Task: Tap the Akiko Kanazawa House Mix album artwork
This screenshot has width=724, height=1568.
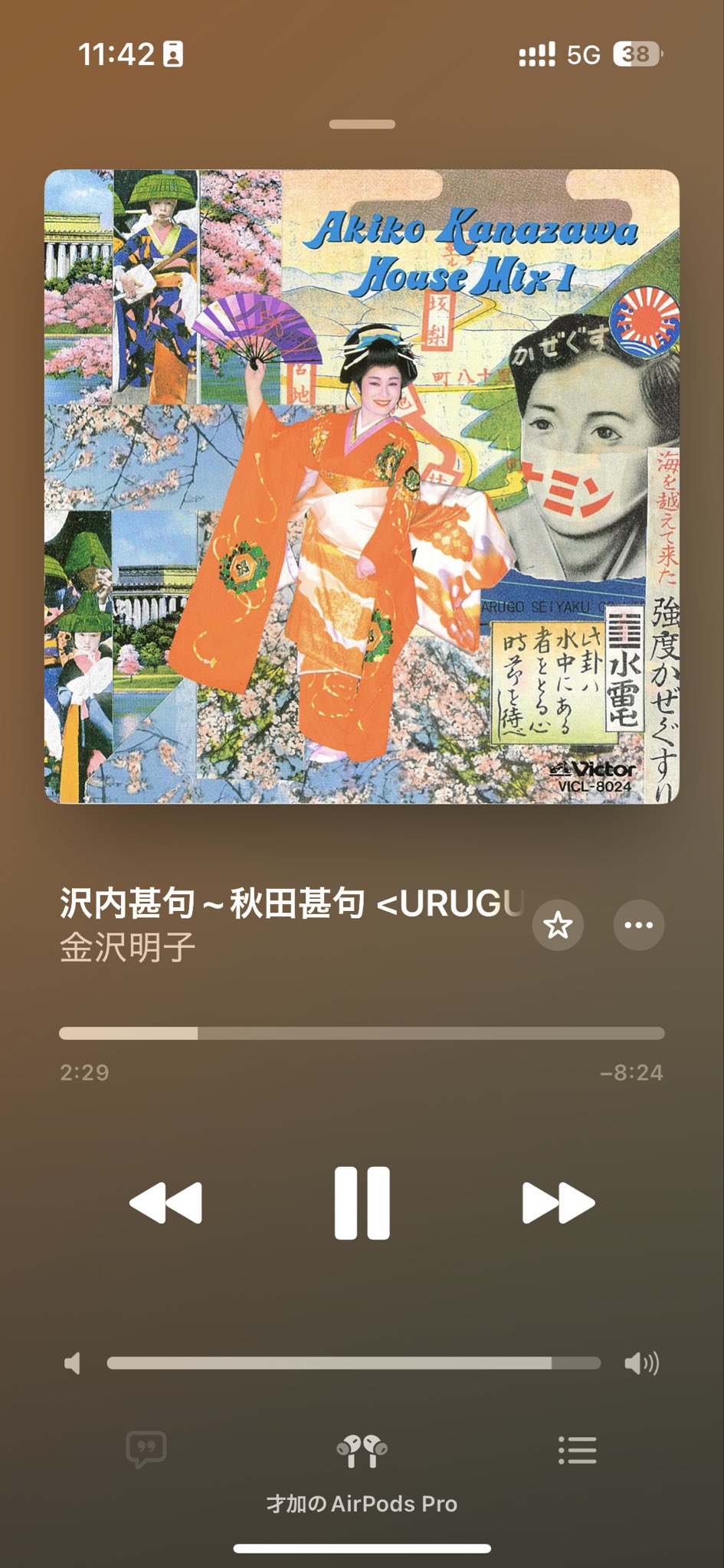Action: point(362,486)
